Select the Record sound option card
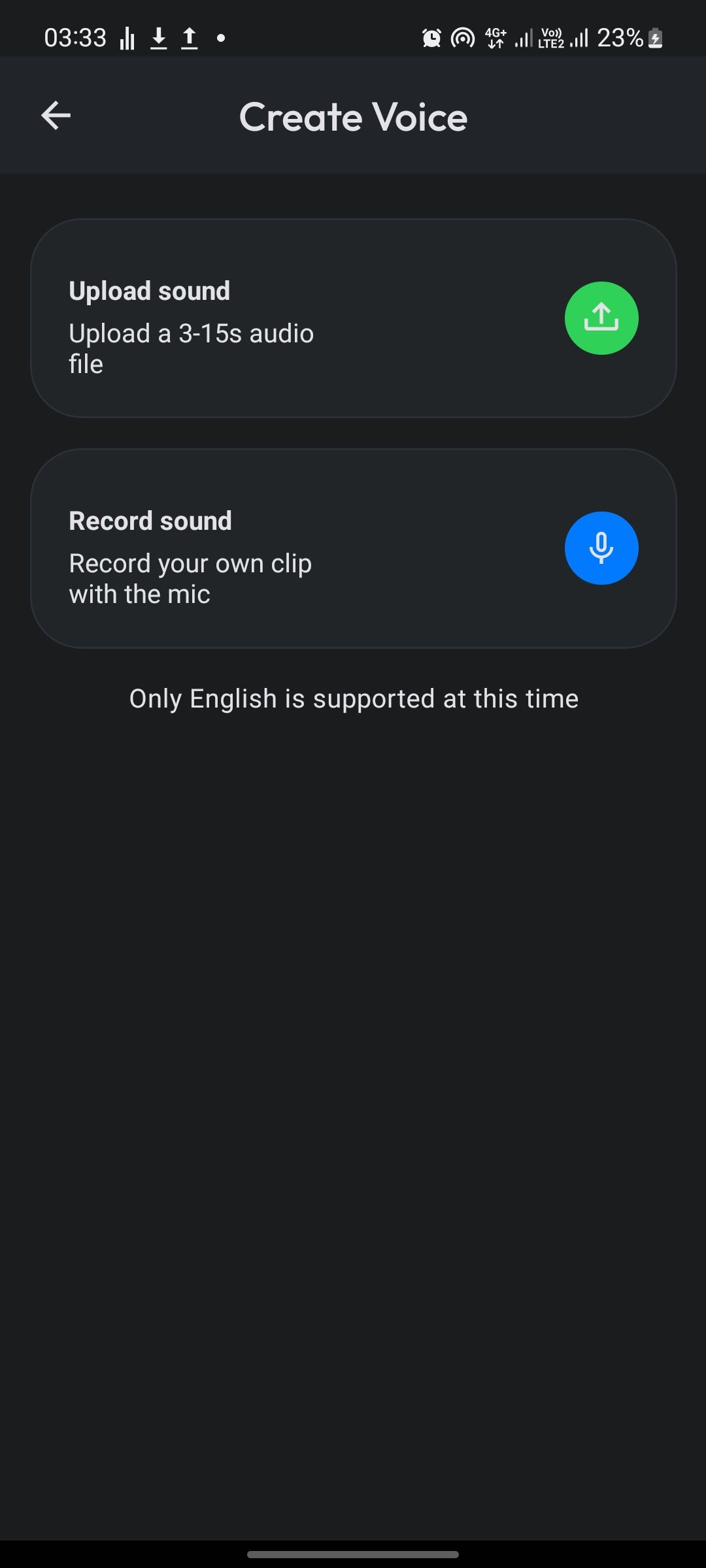Screen dimensions: 706x1568 point(353,547)
